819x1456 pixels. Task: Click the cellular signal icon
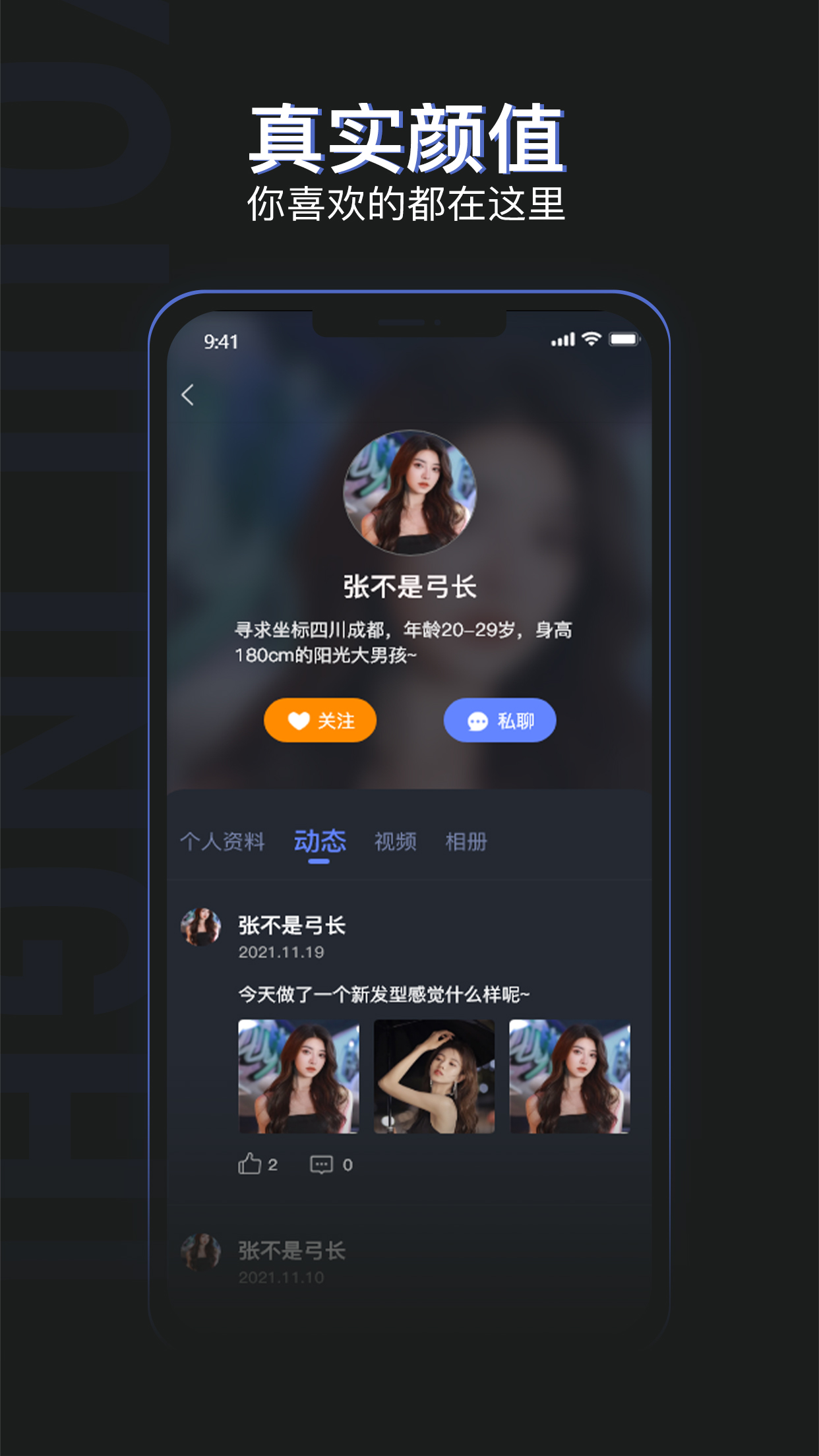point(562,338)
